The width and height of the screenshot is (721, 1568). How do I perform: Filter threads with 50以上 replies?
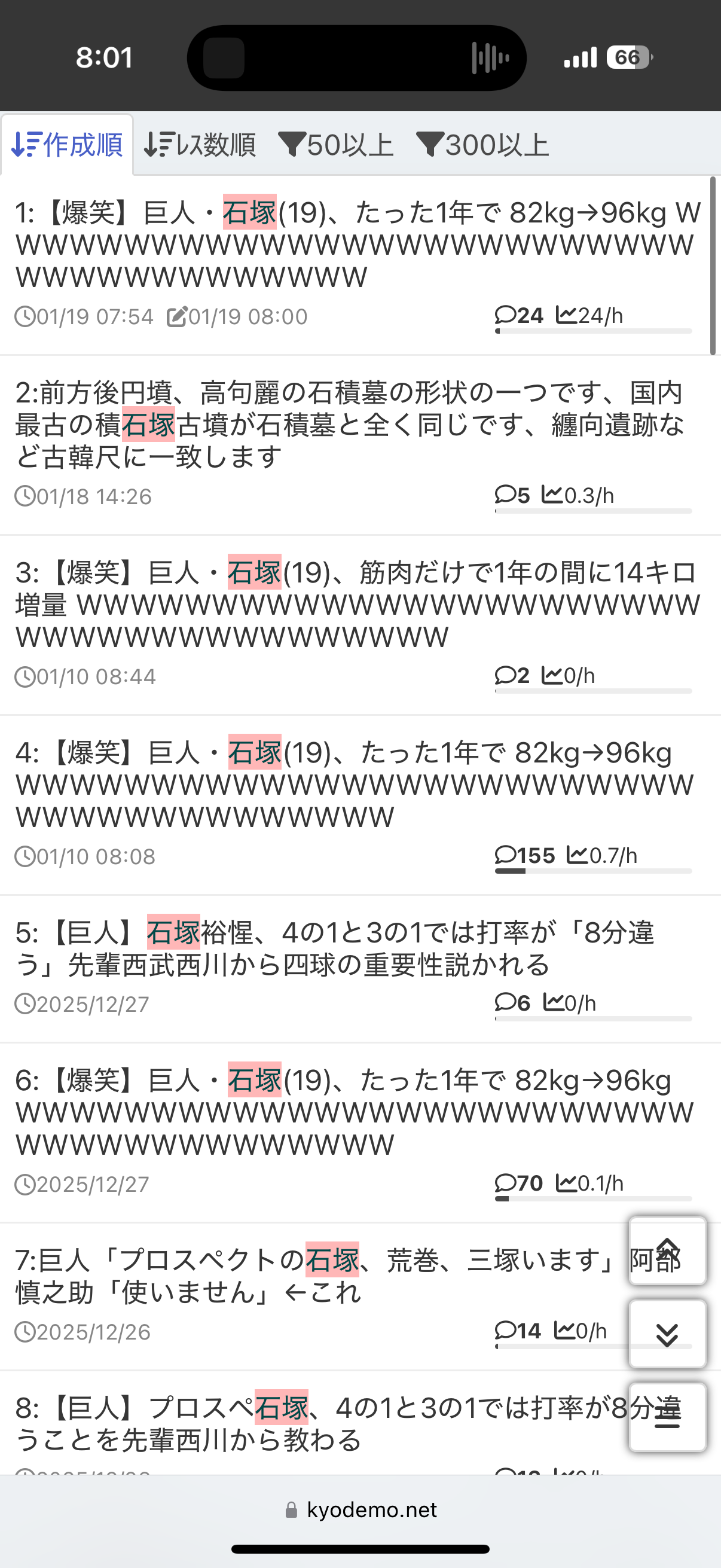coord(336,145)
